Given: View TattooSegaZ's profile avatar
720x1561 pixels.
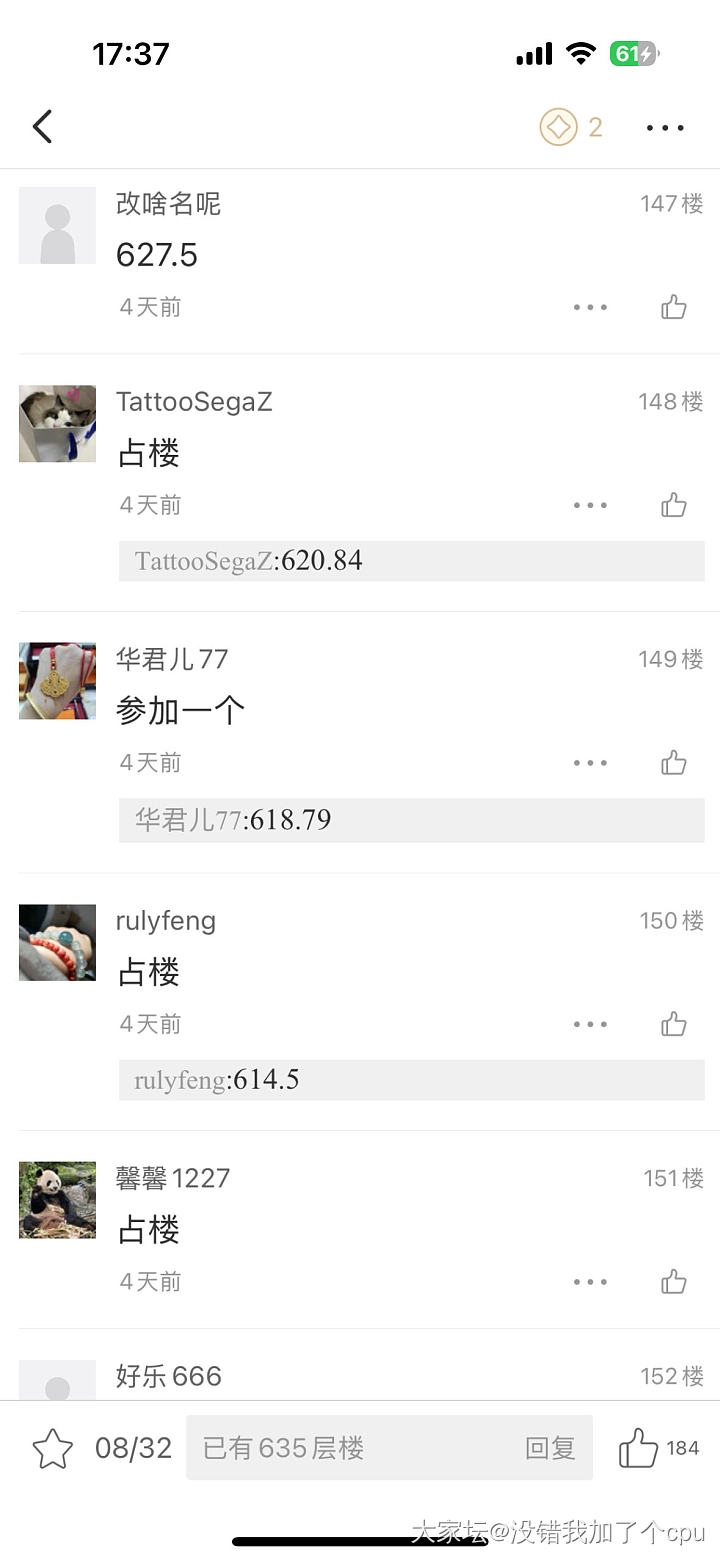Looking at the screenshot, I should [x=58, y=424].
